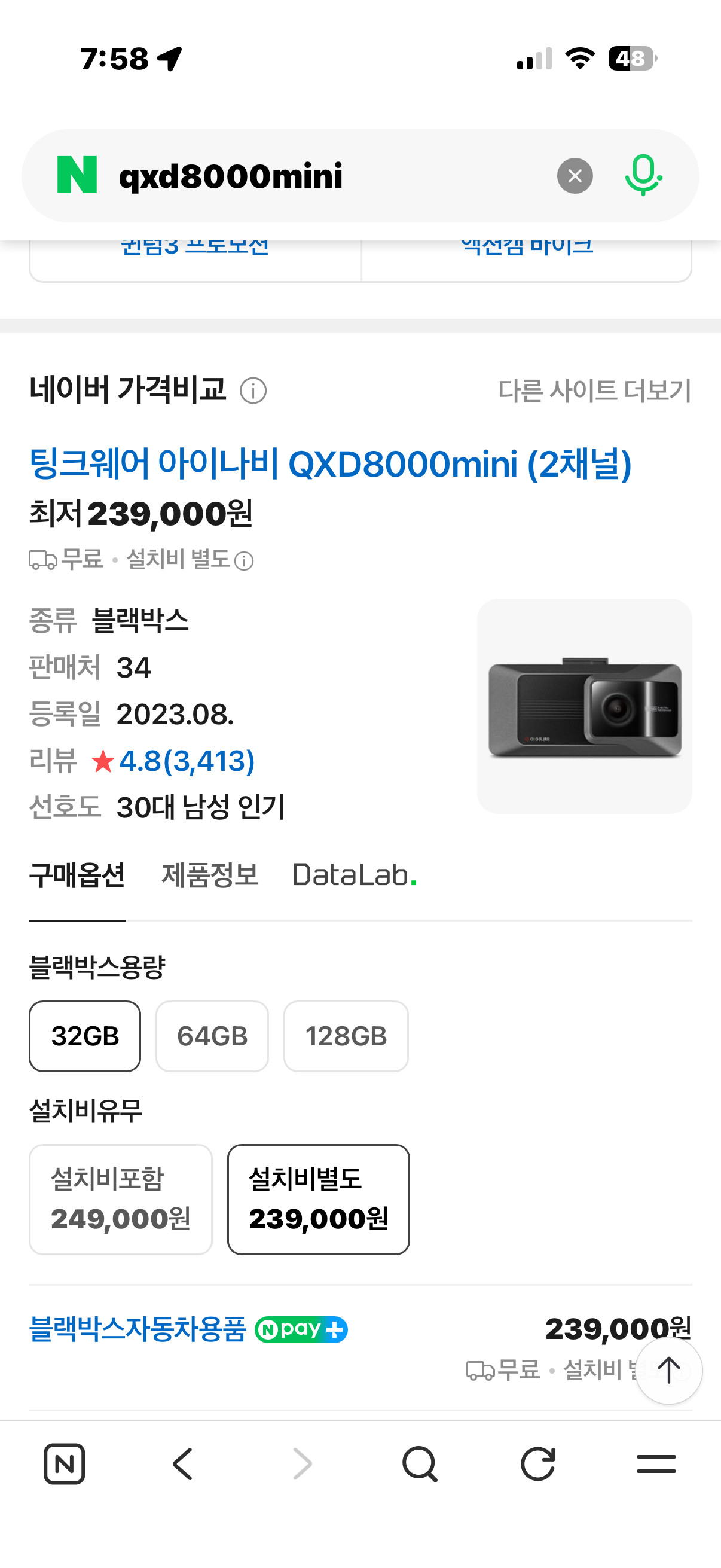Viewport: 721px width, 1568px height.
Task: Select the 구매옵션 tab
Action: pyautogui.click(x=77, y=875)
